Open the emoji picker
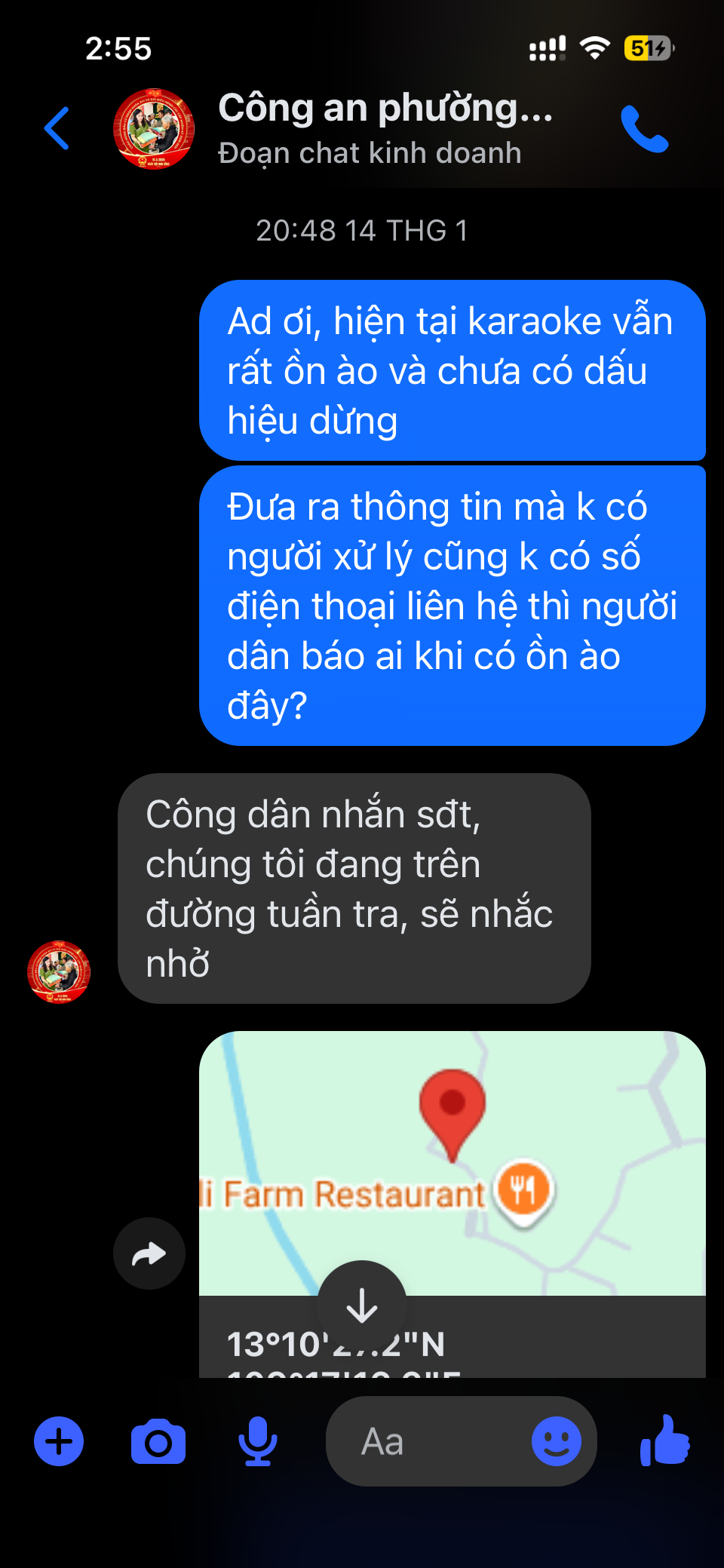Viewport: 724px width, 1568px height. [557, 1441]
